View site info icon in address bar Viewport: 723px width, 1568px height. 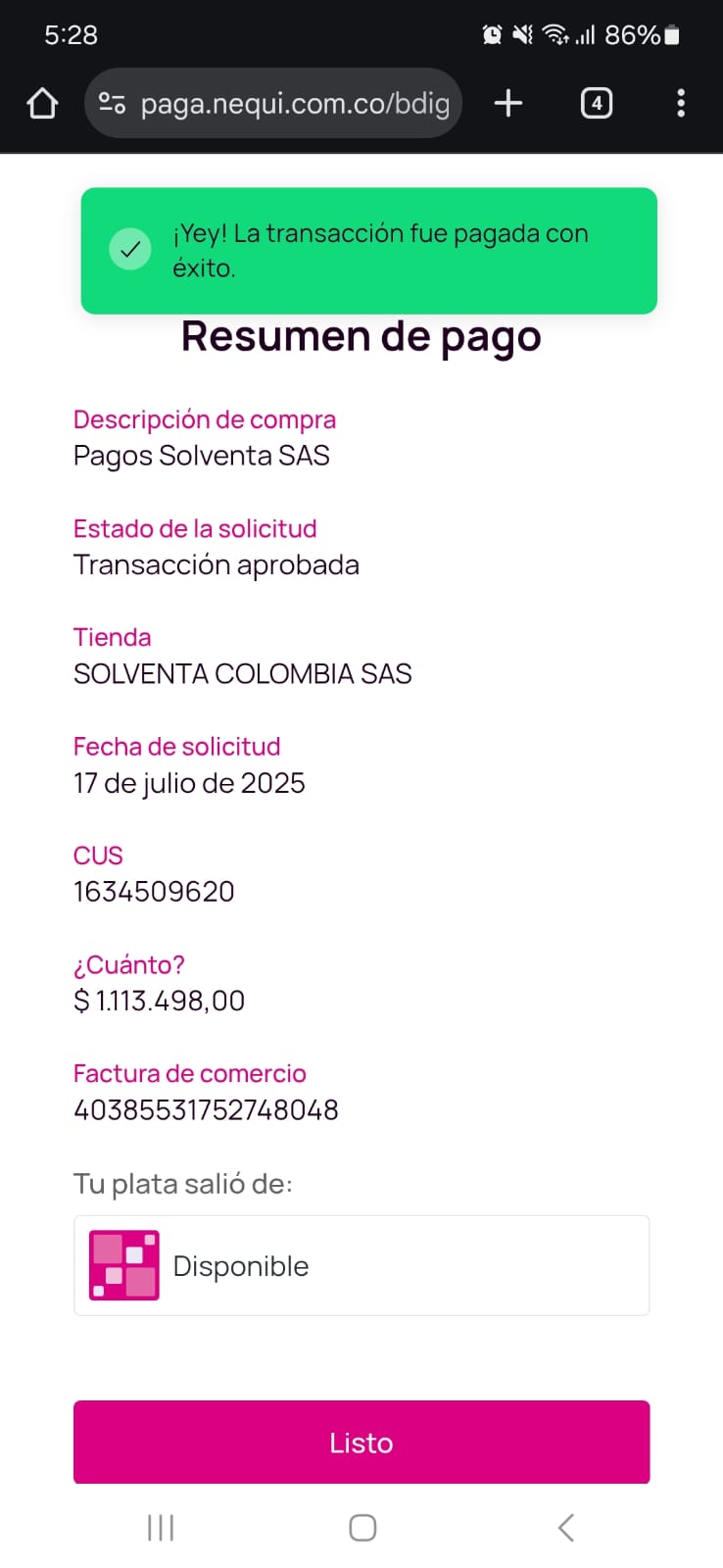point(113,103)
